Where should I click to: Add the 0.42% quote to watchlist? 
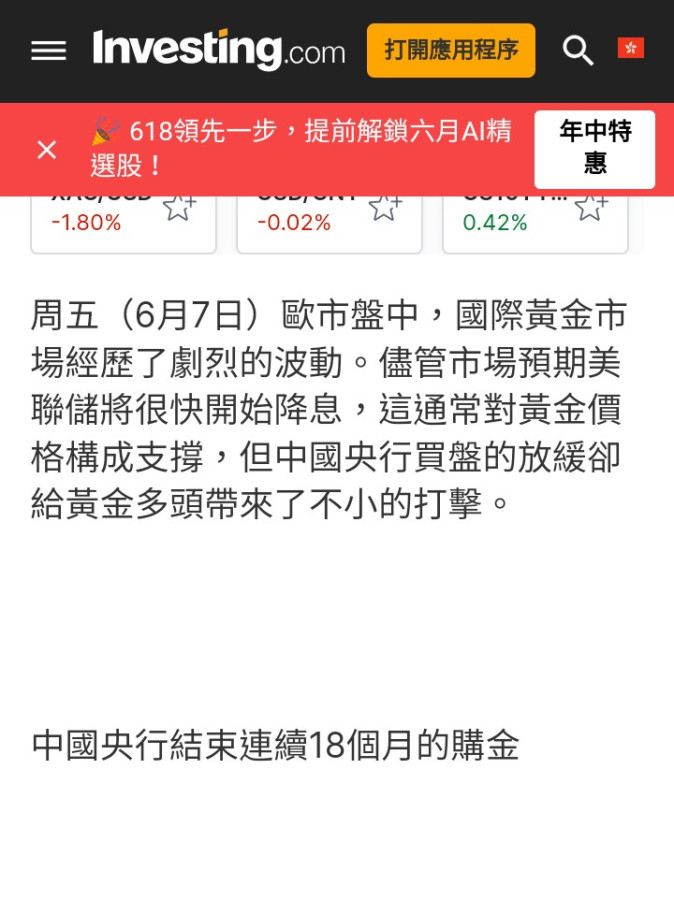[590, 207]
